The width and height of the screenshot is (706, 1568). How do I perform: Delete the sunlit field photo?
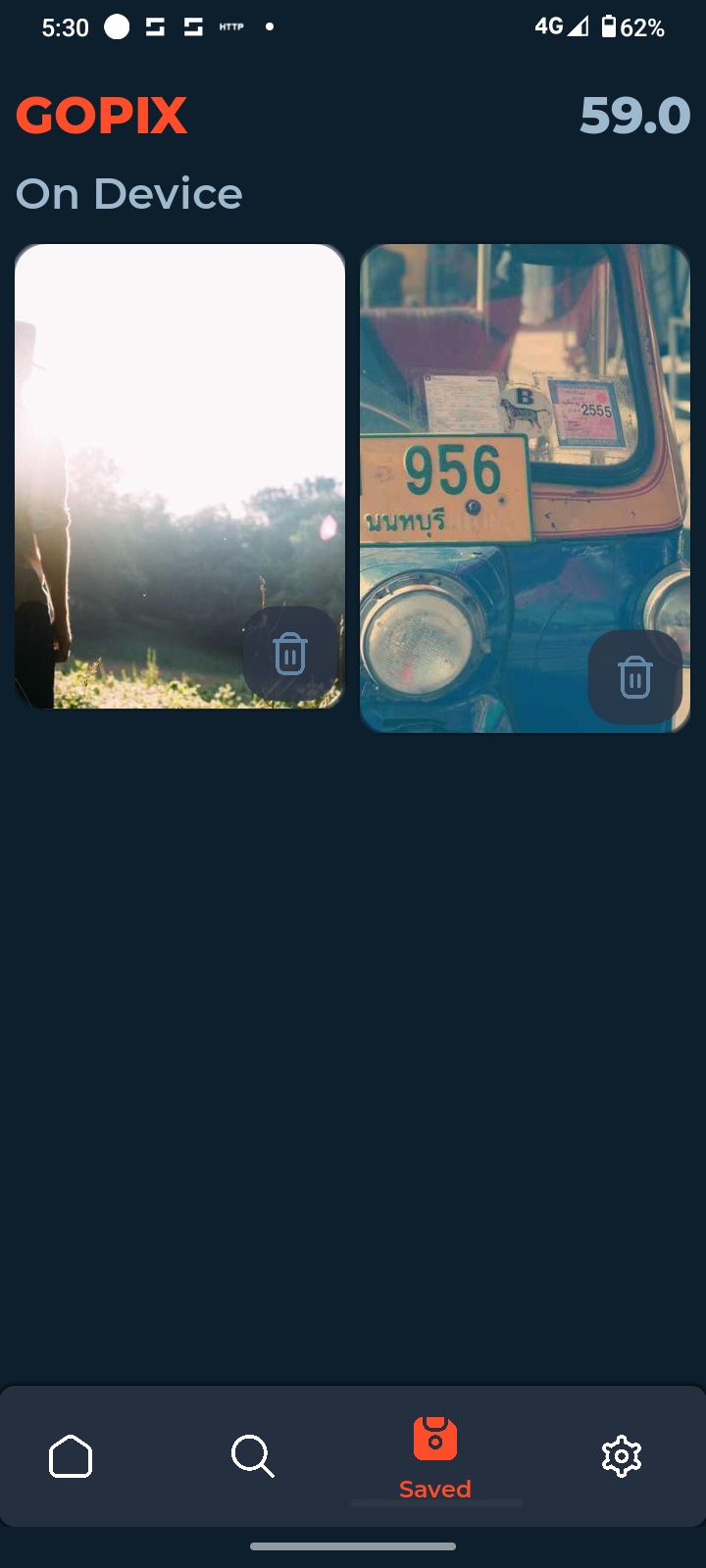[290, 654]
